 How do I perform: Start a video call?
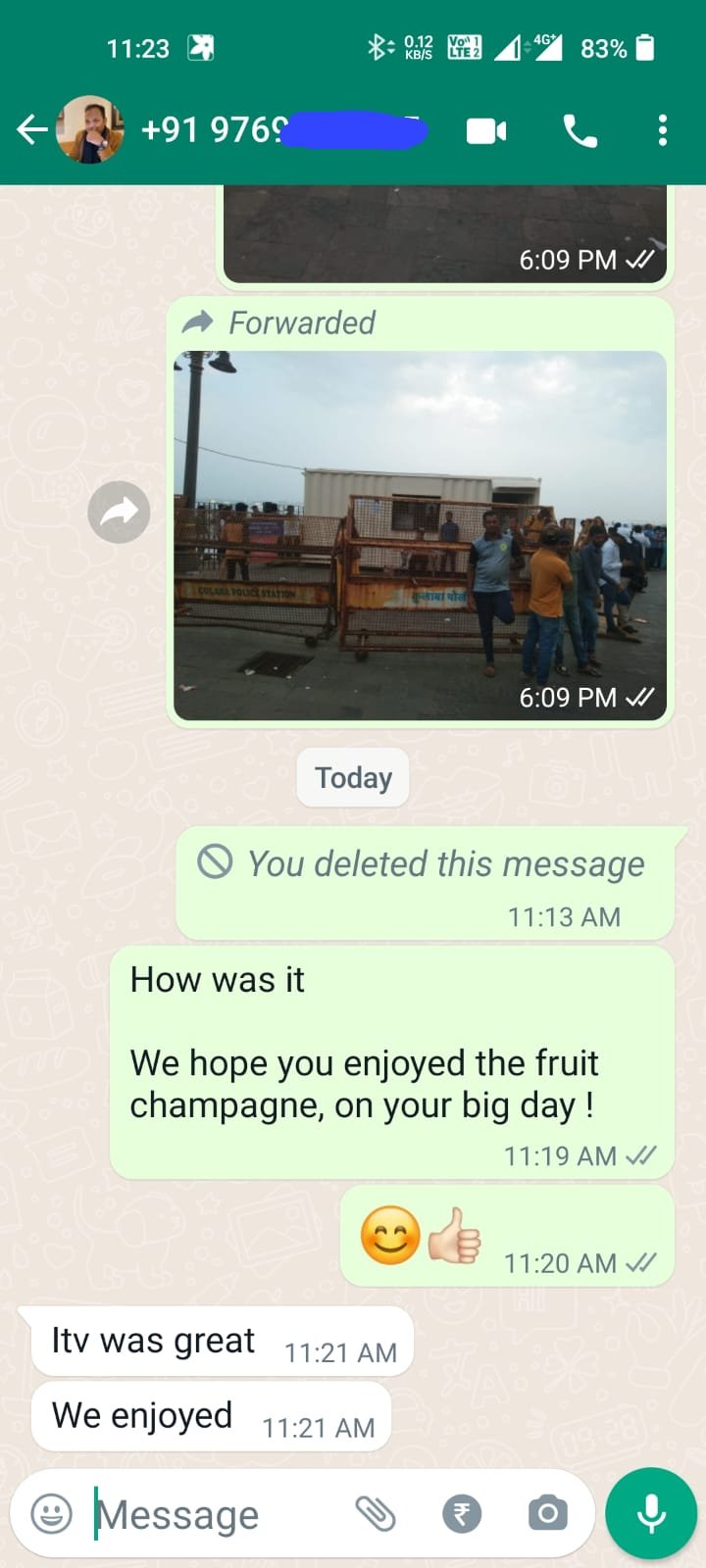point(486,130)
